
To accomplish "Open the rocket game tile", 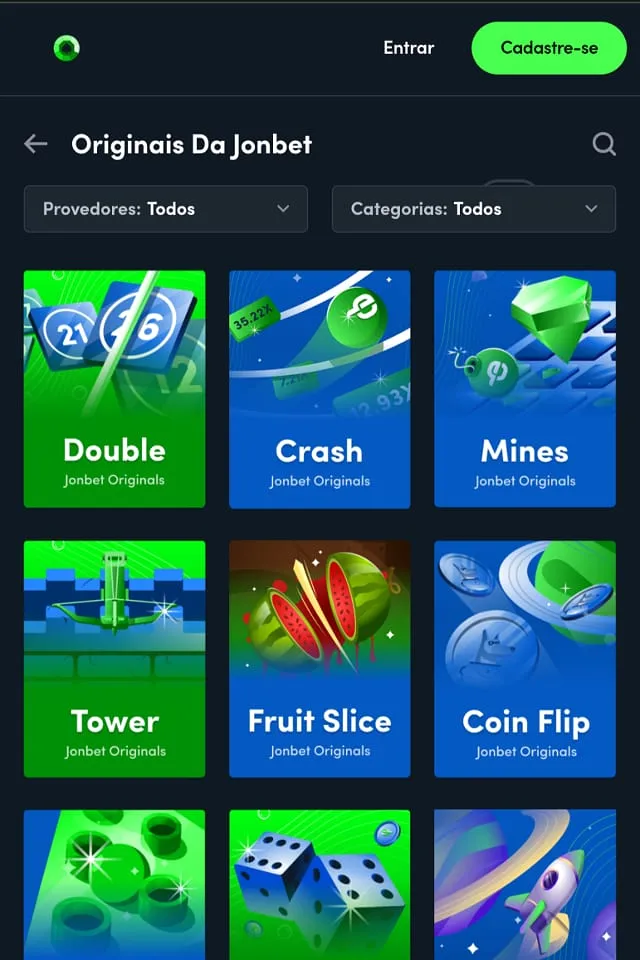I will (x=524, y=885).
